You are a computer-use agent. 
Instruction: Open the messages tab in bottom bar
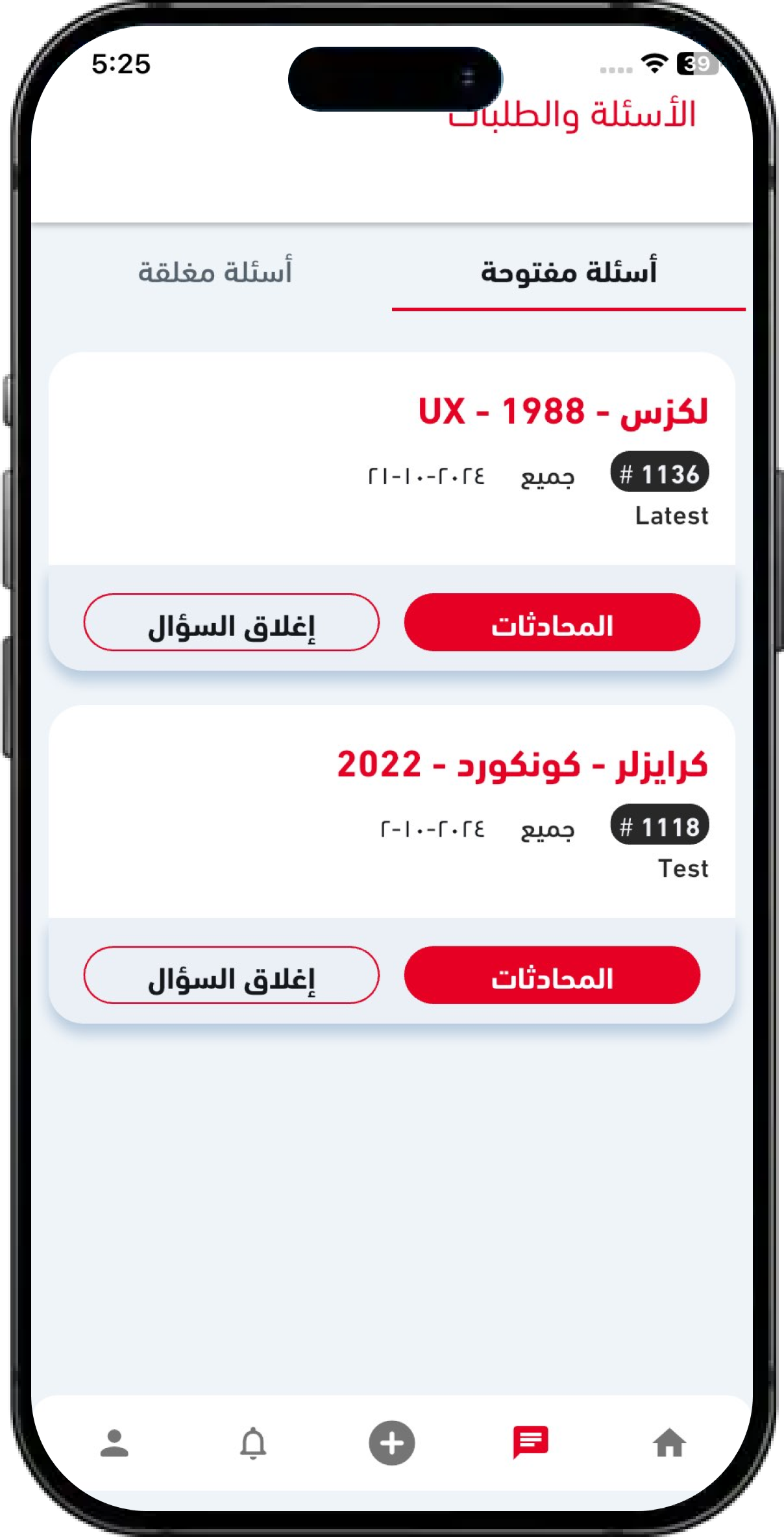pos(531,1443)
